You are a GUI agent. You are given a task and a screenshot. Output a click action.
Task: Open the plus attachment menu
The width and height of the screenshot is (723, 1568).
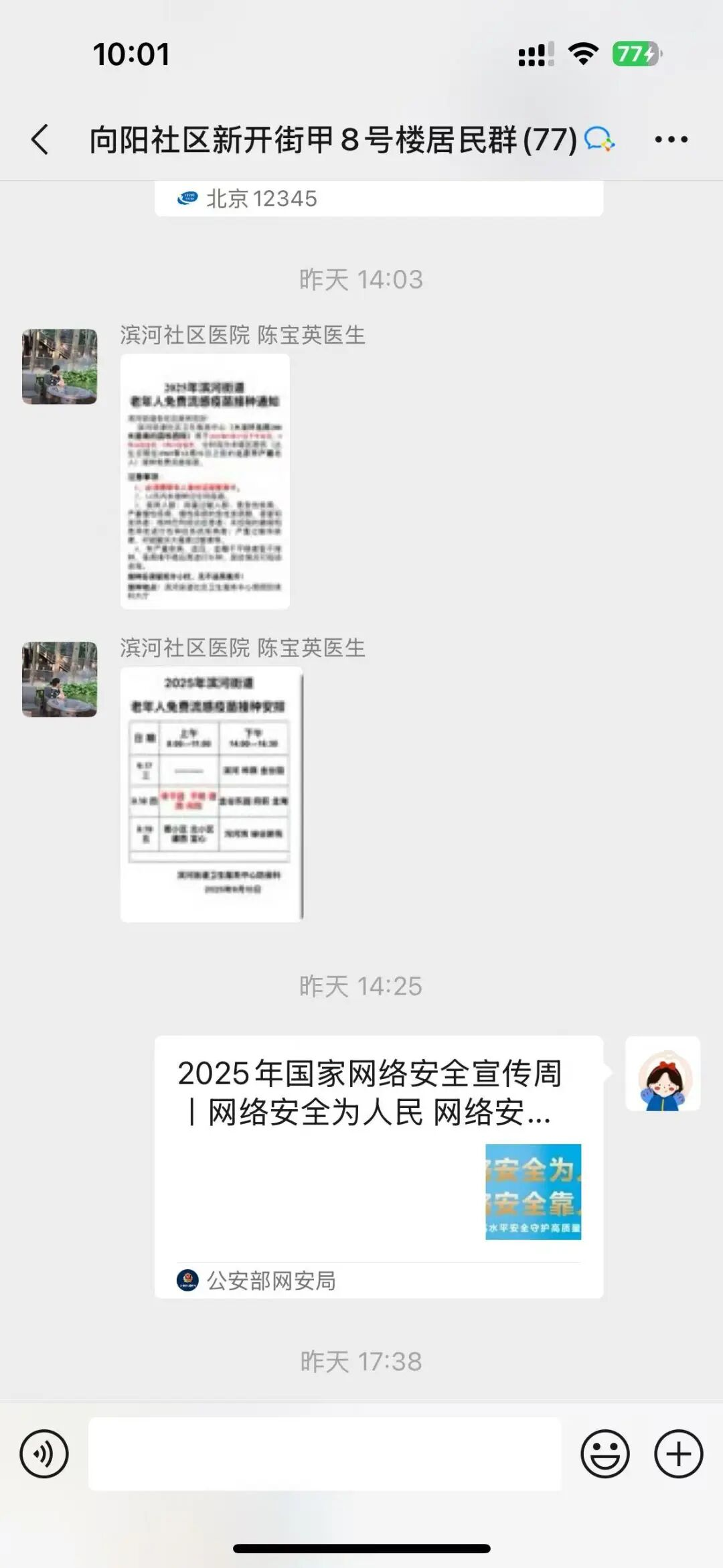coord(678,1453)
